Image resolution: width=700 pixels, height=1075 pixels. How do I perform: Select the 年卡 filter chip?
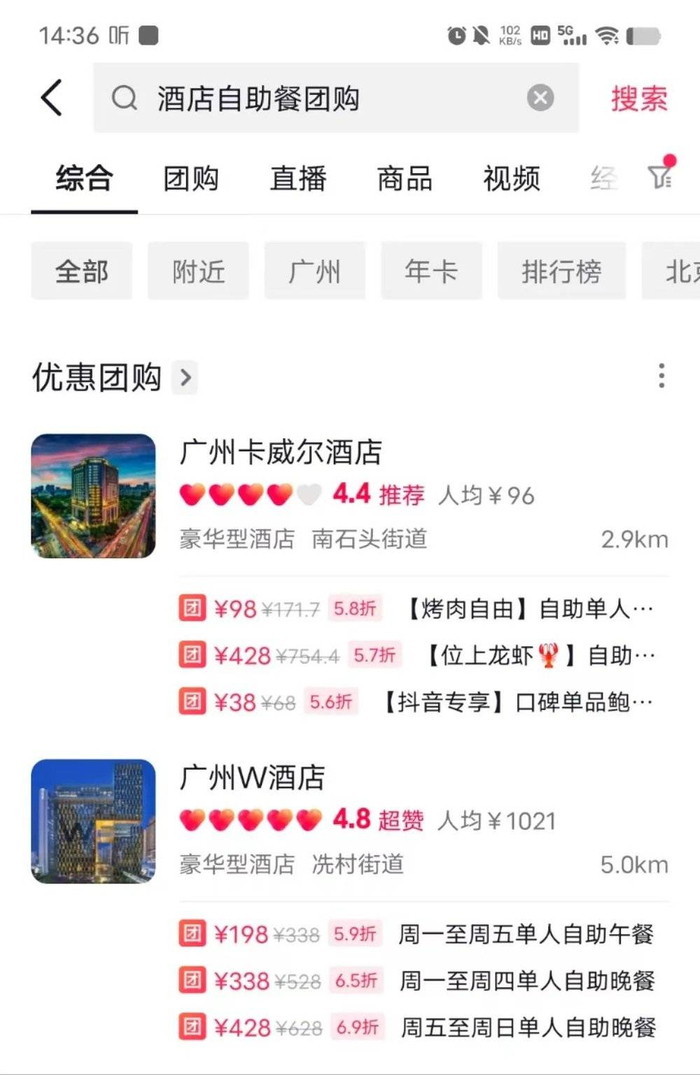click(431, 271)
